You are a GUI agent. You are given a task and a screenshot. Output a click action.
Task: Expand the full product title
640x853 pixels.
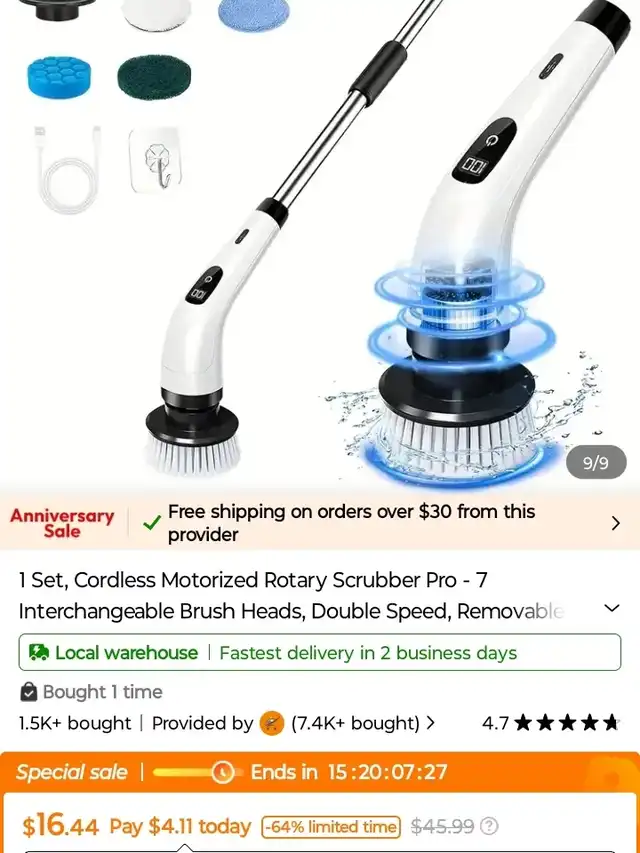click(612, 609)
